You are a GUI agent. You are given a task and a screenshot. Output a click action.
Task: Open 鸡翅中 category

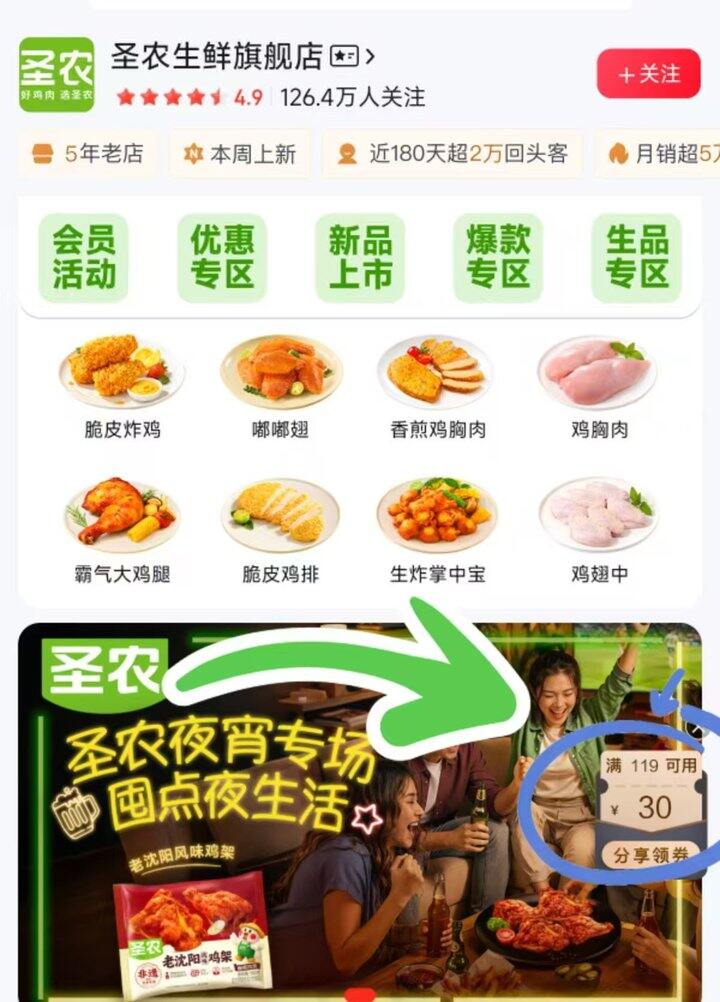pyautogui.click(x=599, y=530)
